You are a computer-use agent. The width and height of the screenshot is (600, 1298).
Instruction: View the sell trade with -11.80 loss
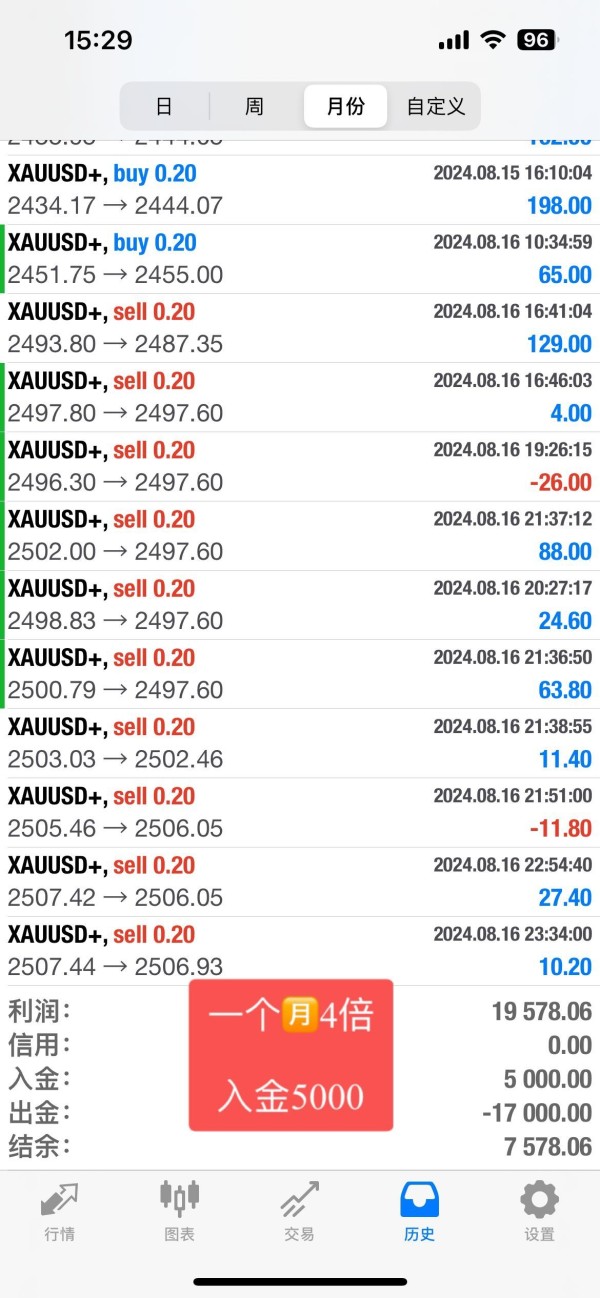pos(300,813)
